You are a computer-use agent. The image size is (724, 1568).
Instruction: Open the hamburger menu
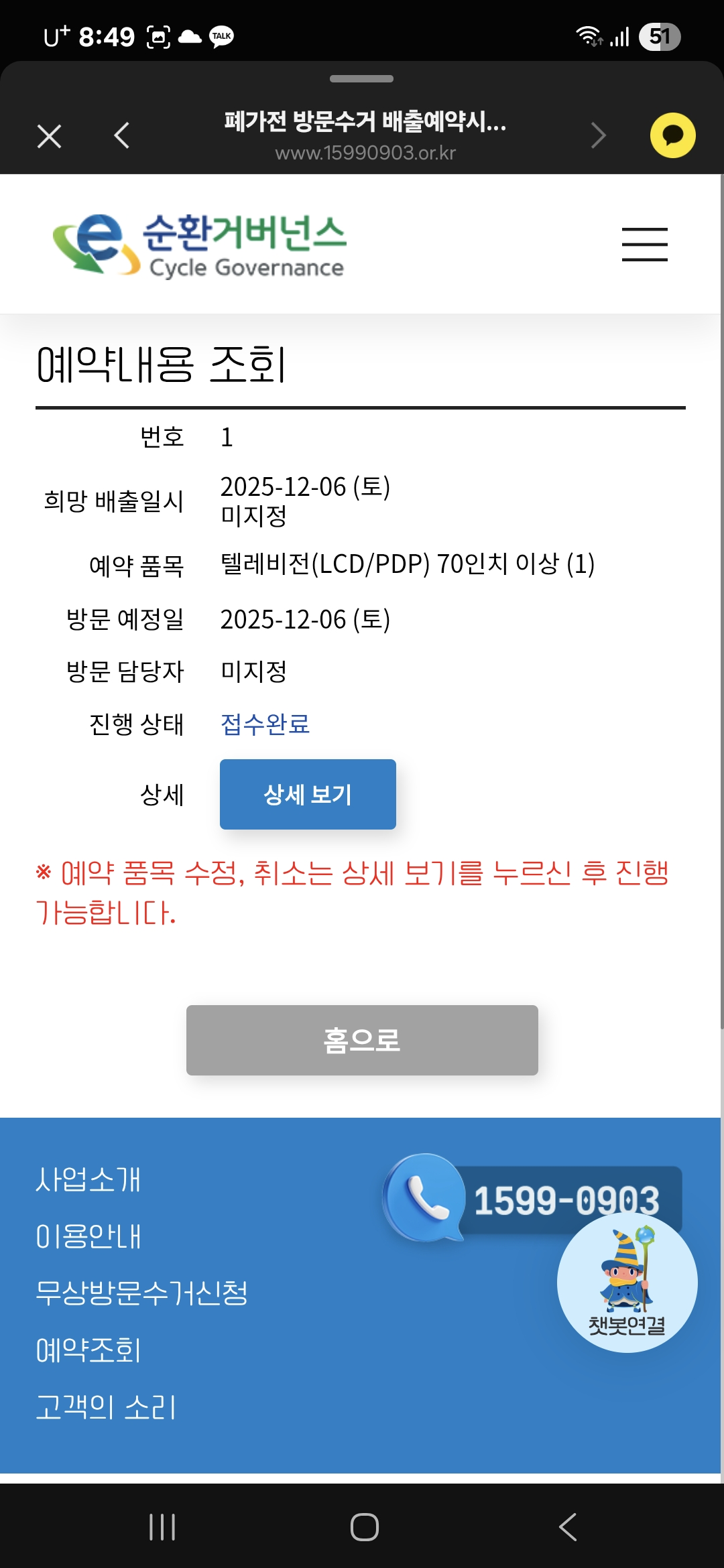pyautogui.click(x=644, y=244)
